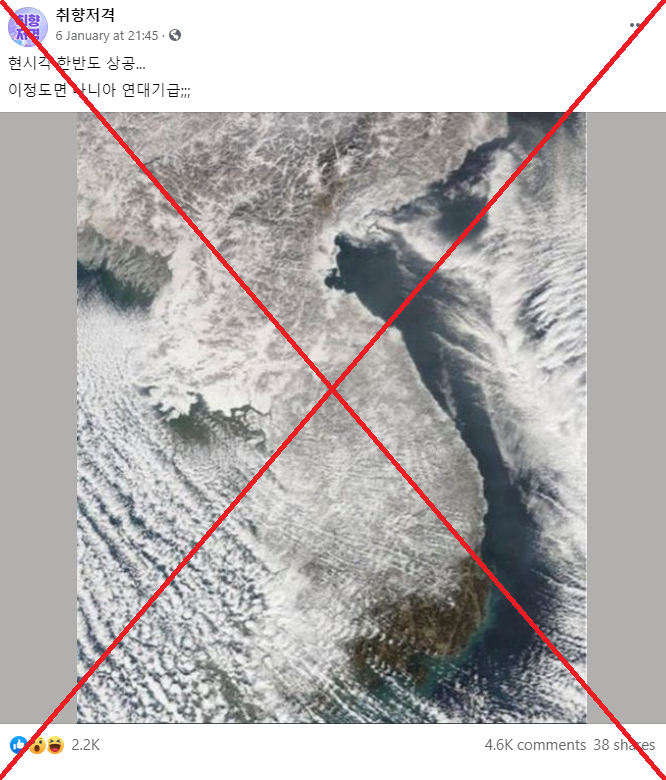Viewport: 666px width, 780px height.
Task: Open the post's 6 January timestamp
Action: (x=107, y=35)
